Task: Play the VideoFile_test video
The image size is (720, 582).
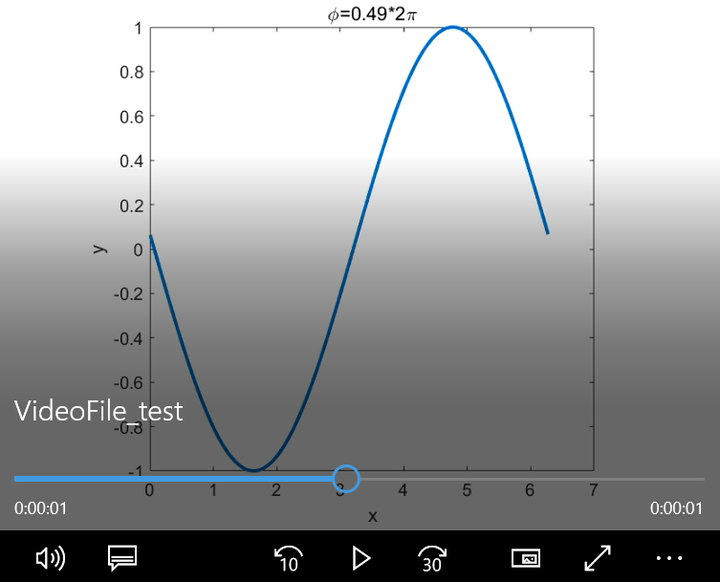Action: point(361,558)
